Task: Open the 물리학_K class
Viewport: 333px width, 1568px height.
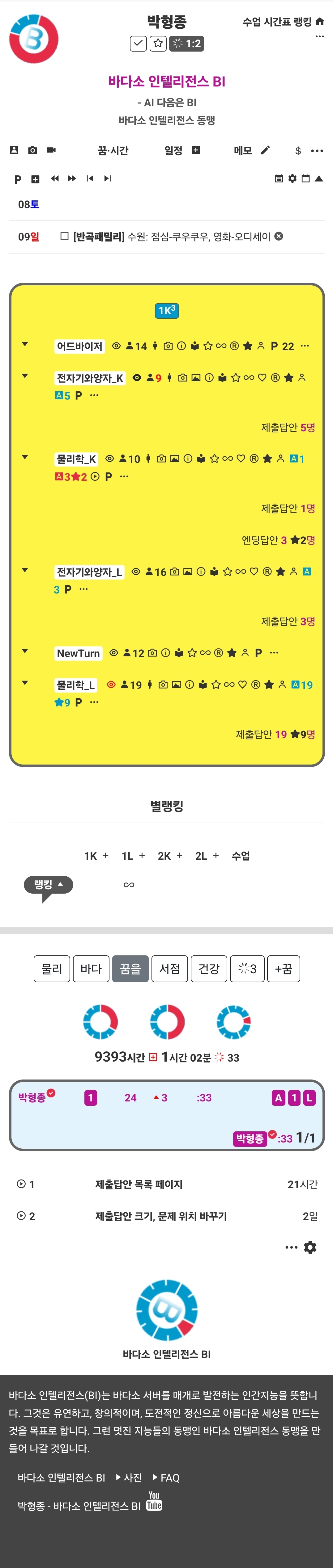Action: tap(76, 459)
